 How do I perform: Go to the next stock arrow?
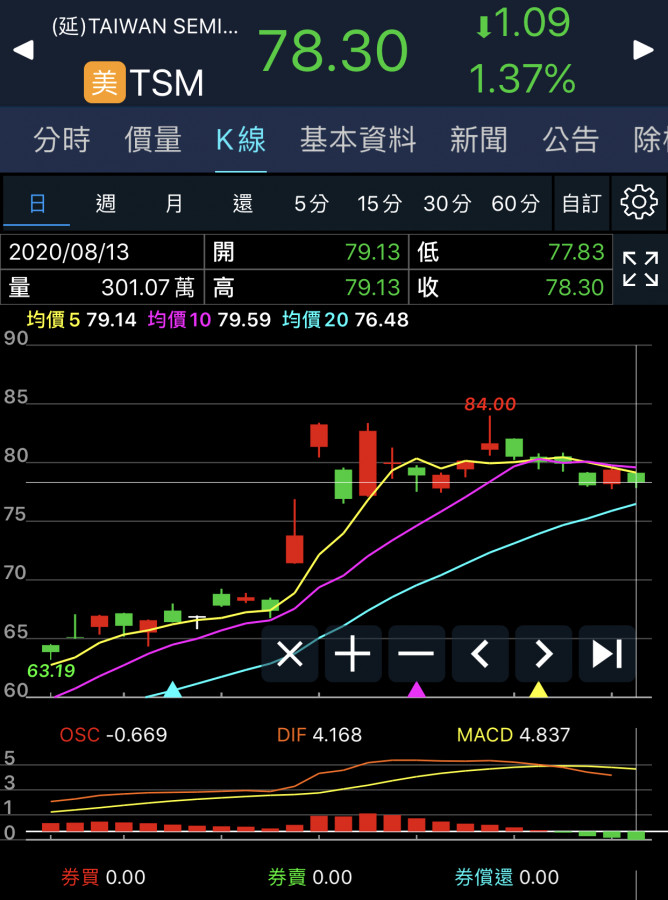[x=643, y=50]
